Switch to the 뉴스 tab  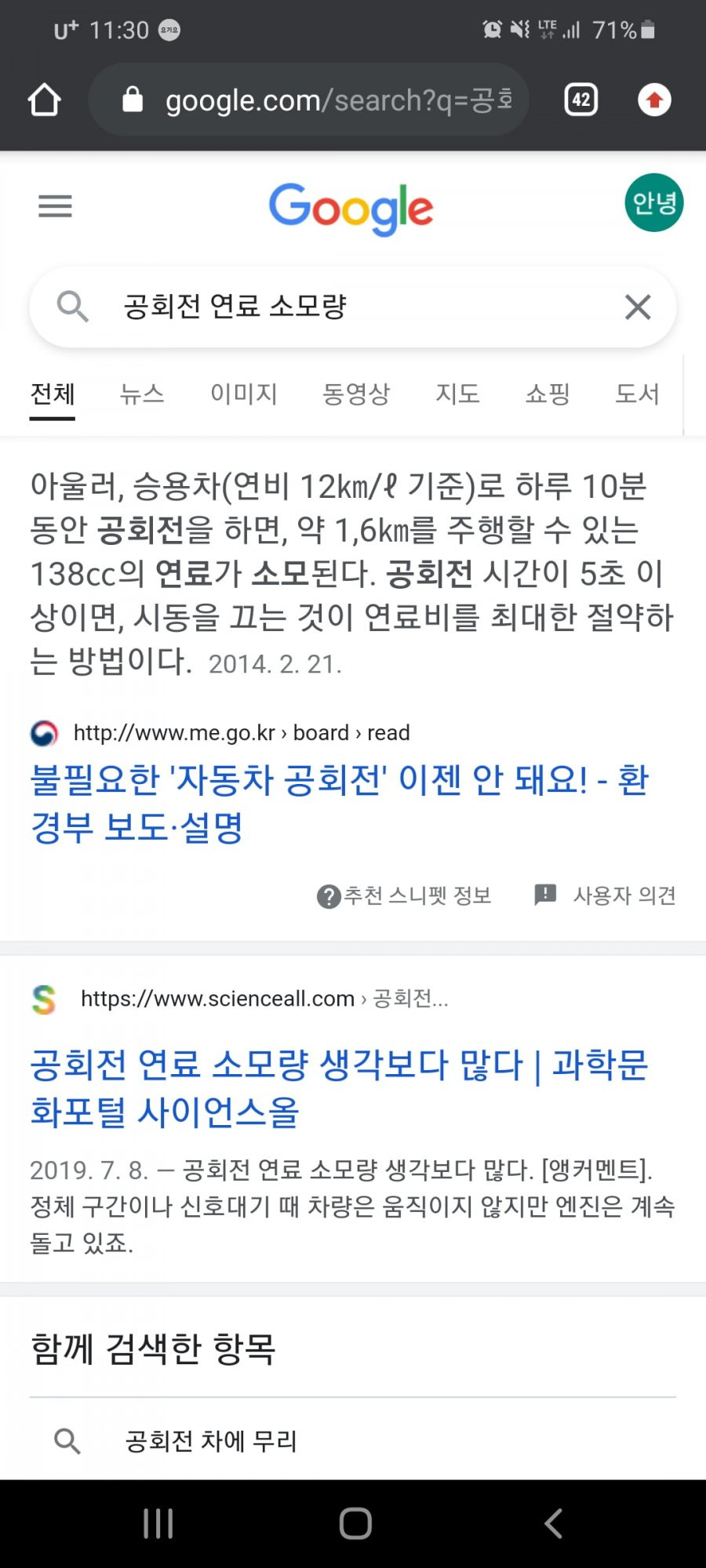(142, 394)
